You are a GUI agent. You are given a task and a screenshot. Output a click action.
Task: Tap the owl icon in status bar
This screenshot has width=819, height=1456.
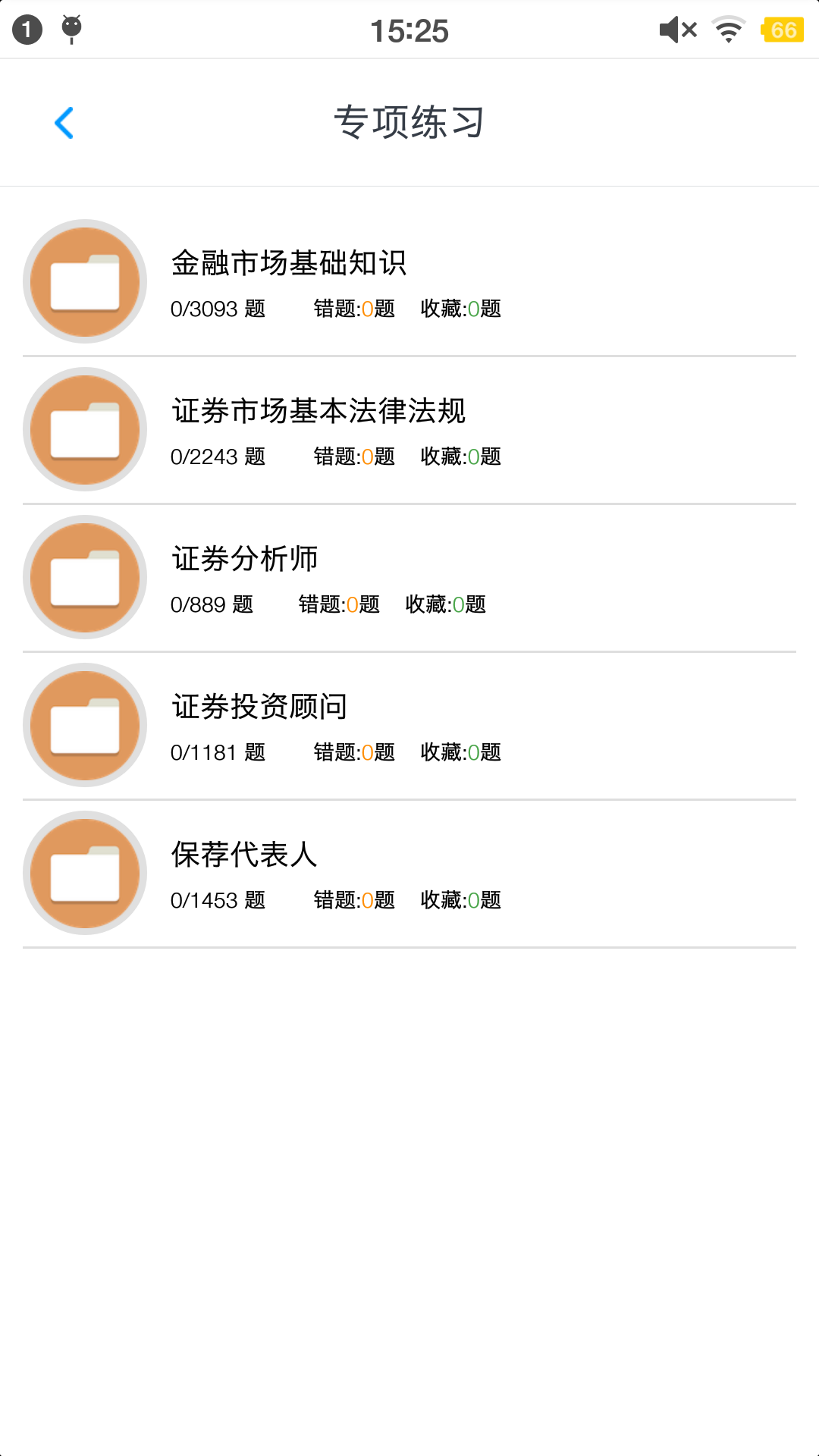(71, 29)
